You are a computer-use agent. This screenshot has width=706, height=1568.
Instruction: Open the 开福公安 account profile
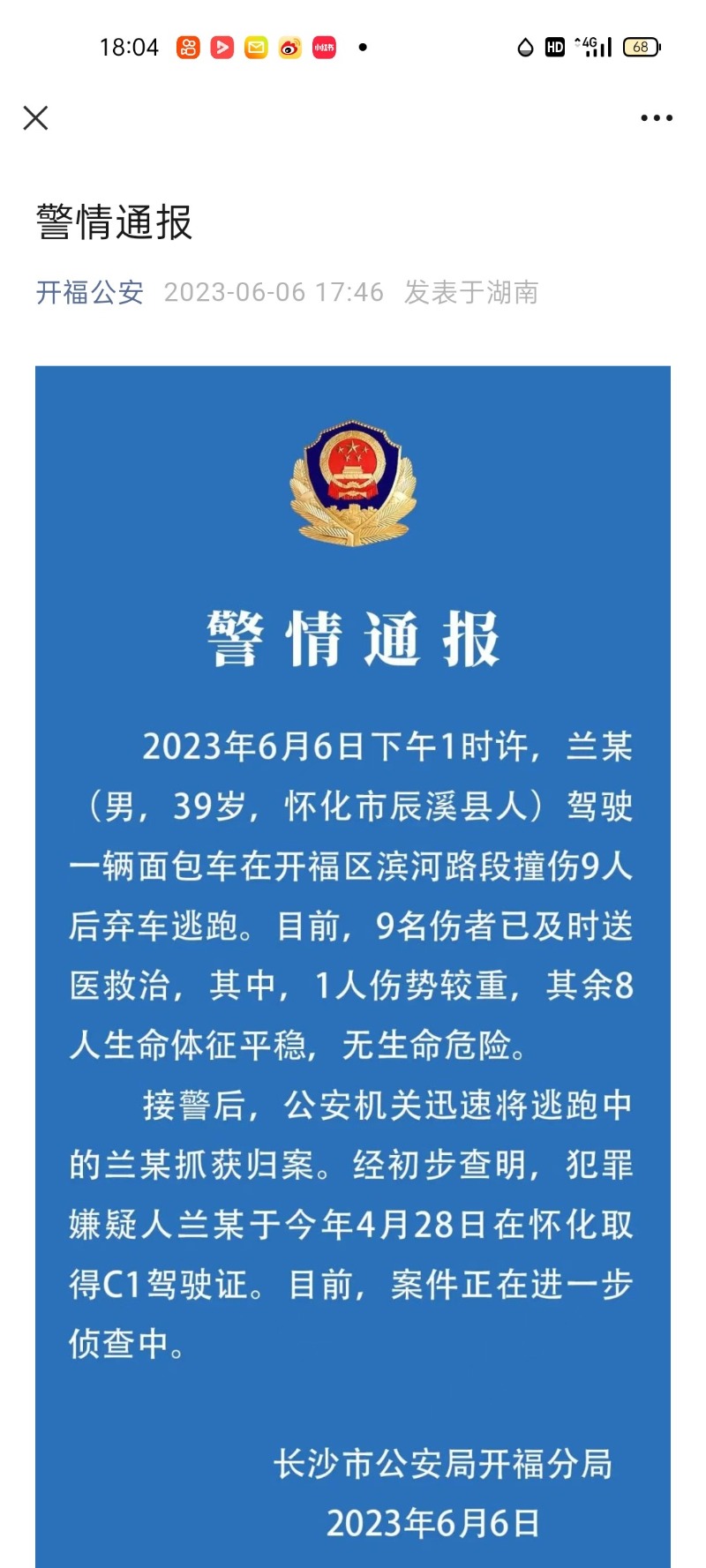(89, 292)
